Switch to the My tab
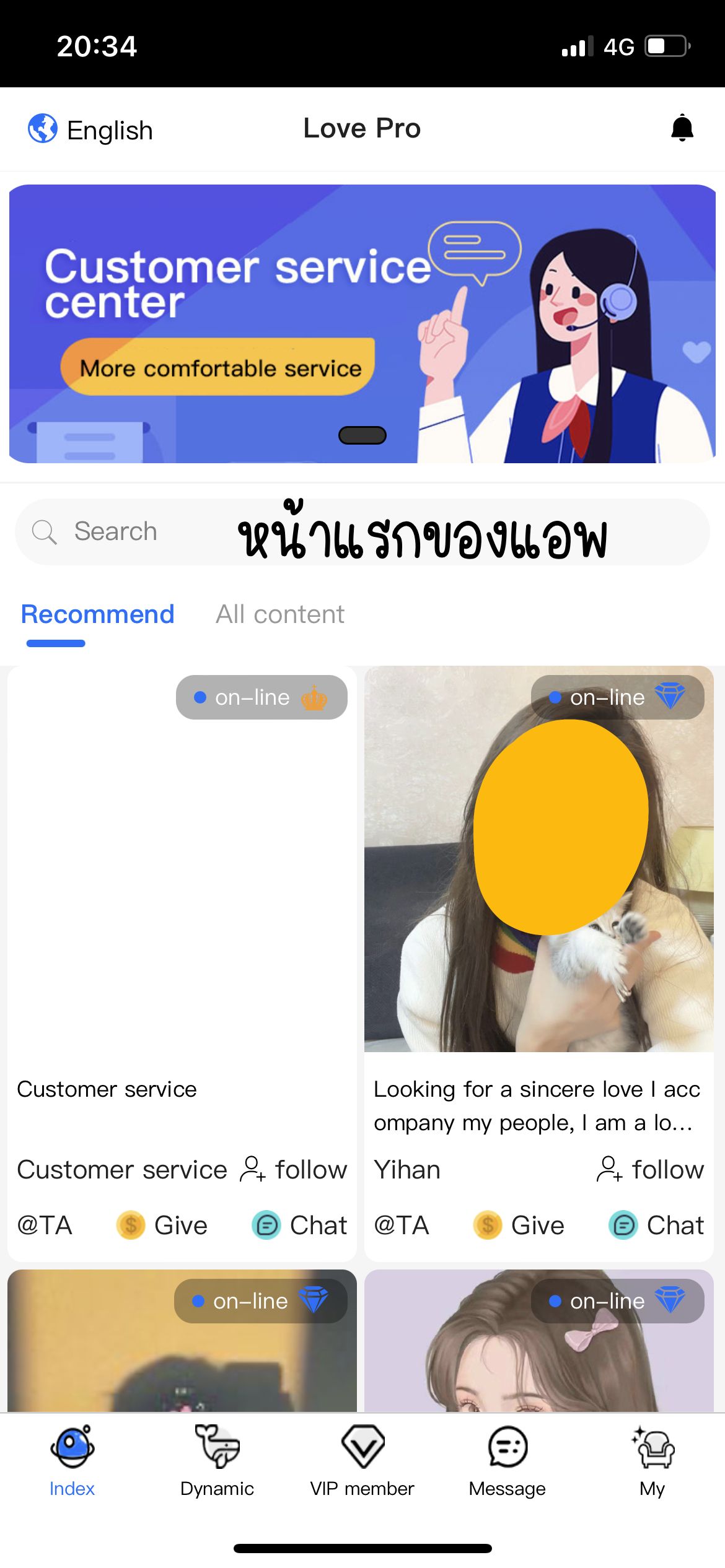This screenshot has height=1568, width=725. point(652,1461)
